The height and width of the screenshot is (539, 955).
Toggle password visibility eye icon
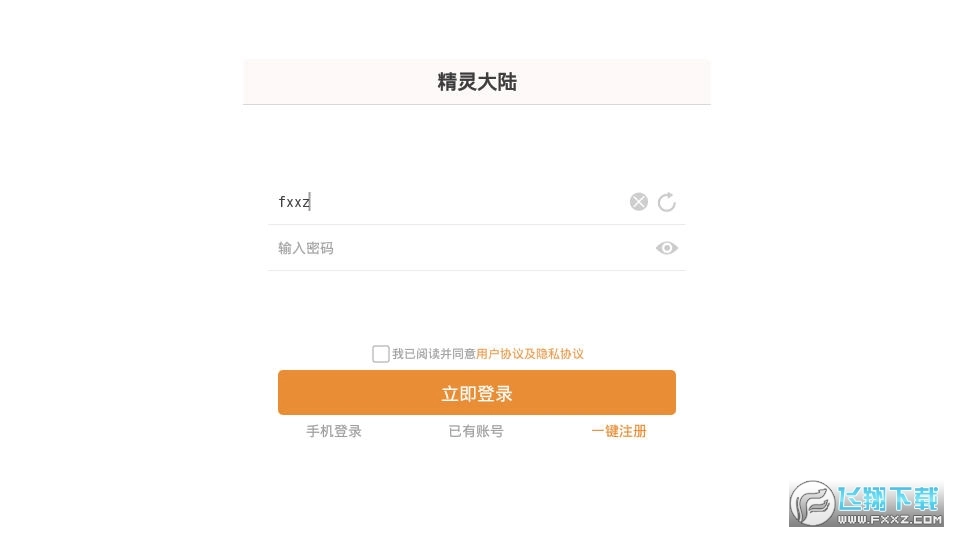tap(667, 248)
